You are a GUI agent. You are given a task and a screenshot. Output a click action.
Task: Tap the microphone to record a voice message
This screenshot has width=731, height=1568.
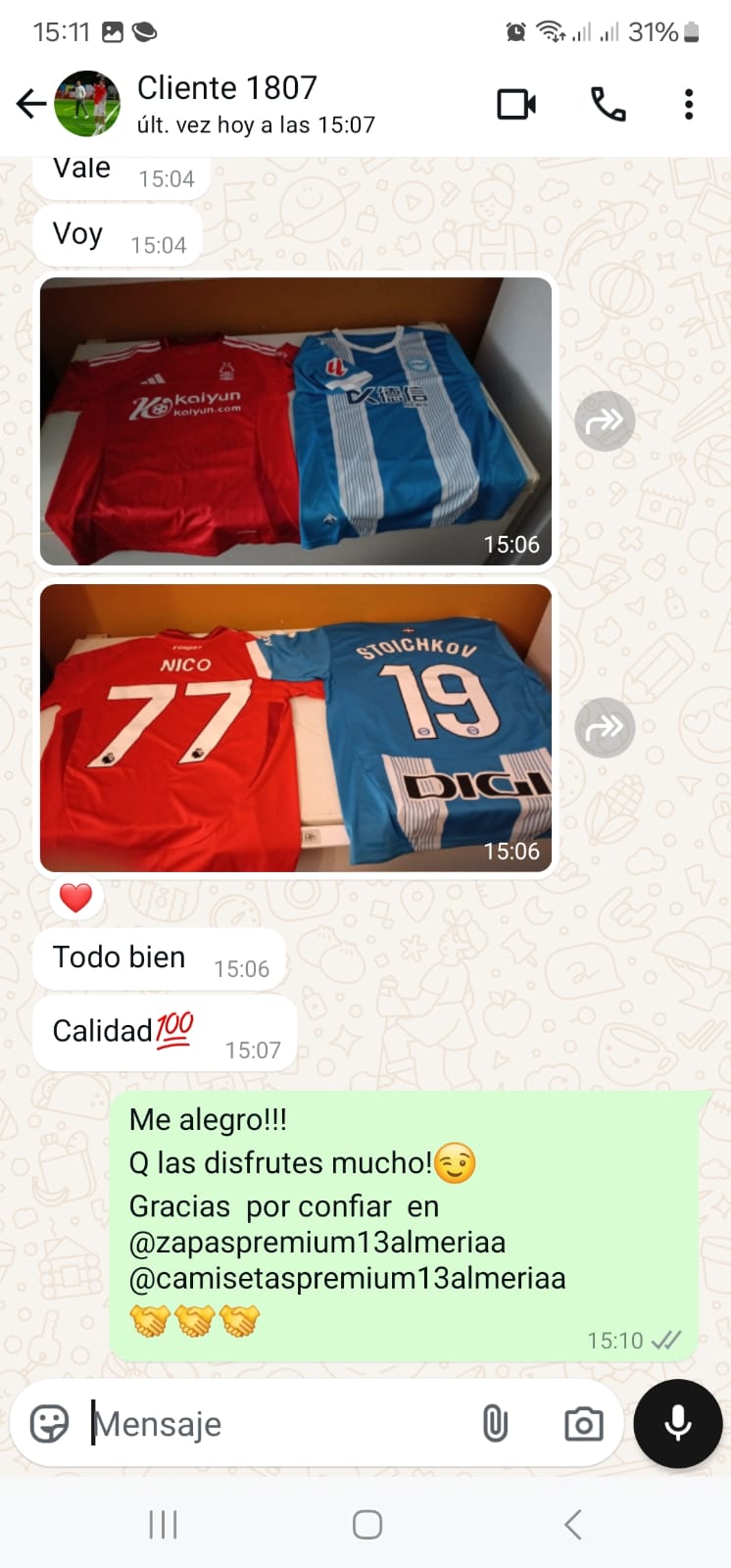tap(677, 1424)
